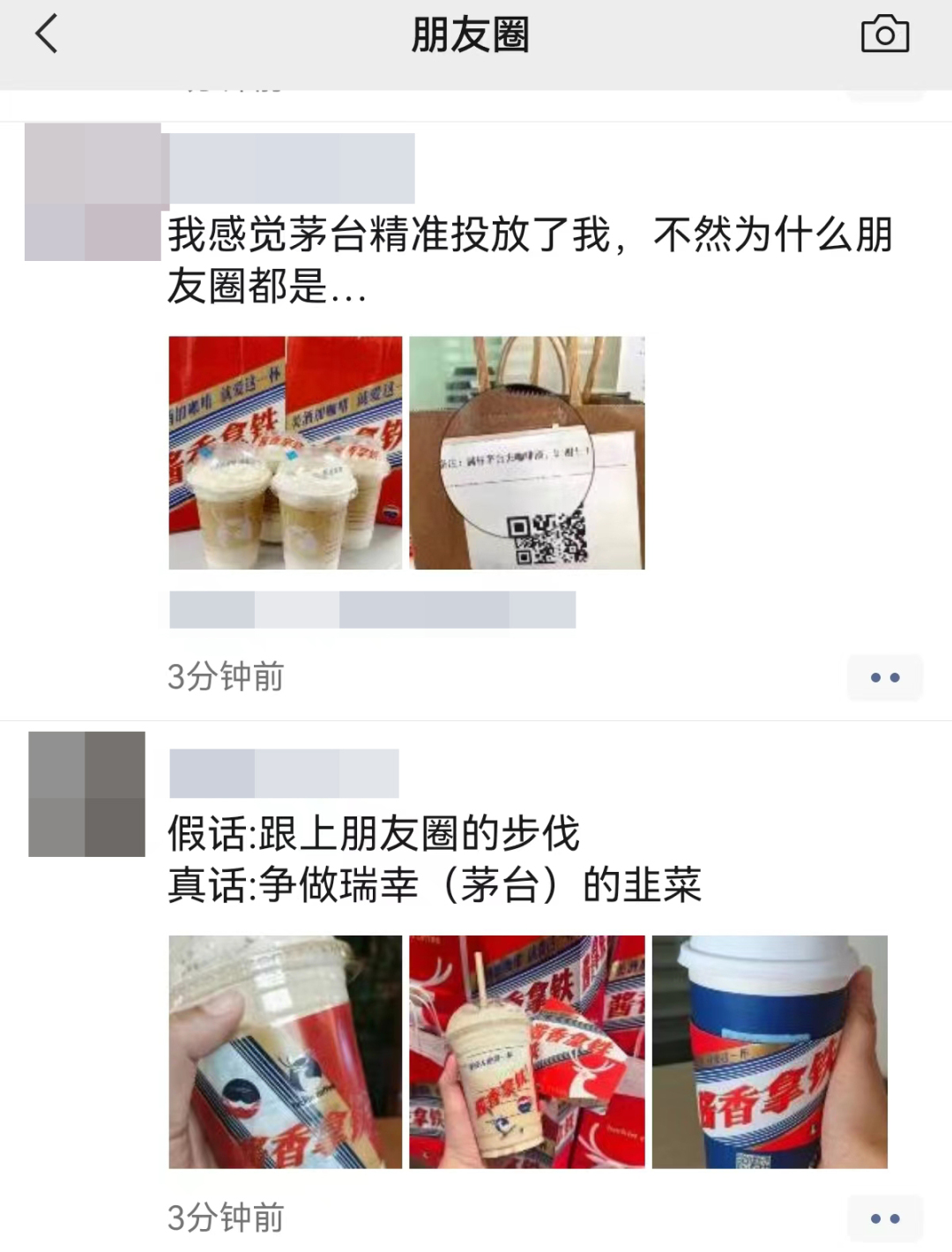Image resolution: width=952 pixels, height=1252 pixels.
Task: View the hand-held clear cup photo
Action: pyautogui.click(x=285, y=1051)
